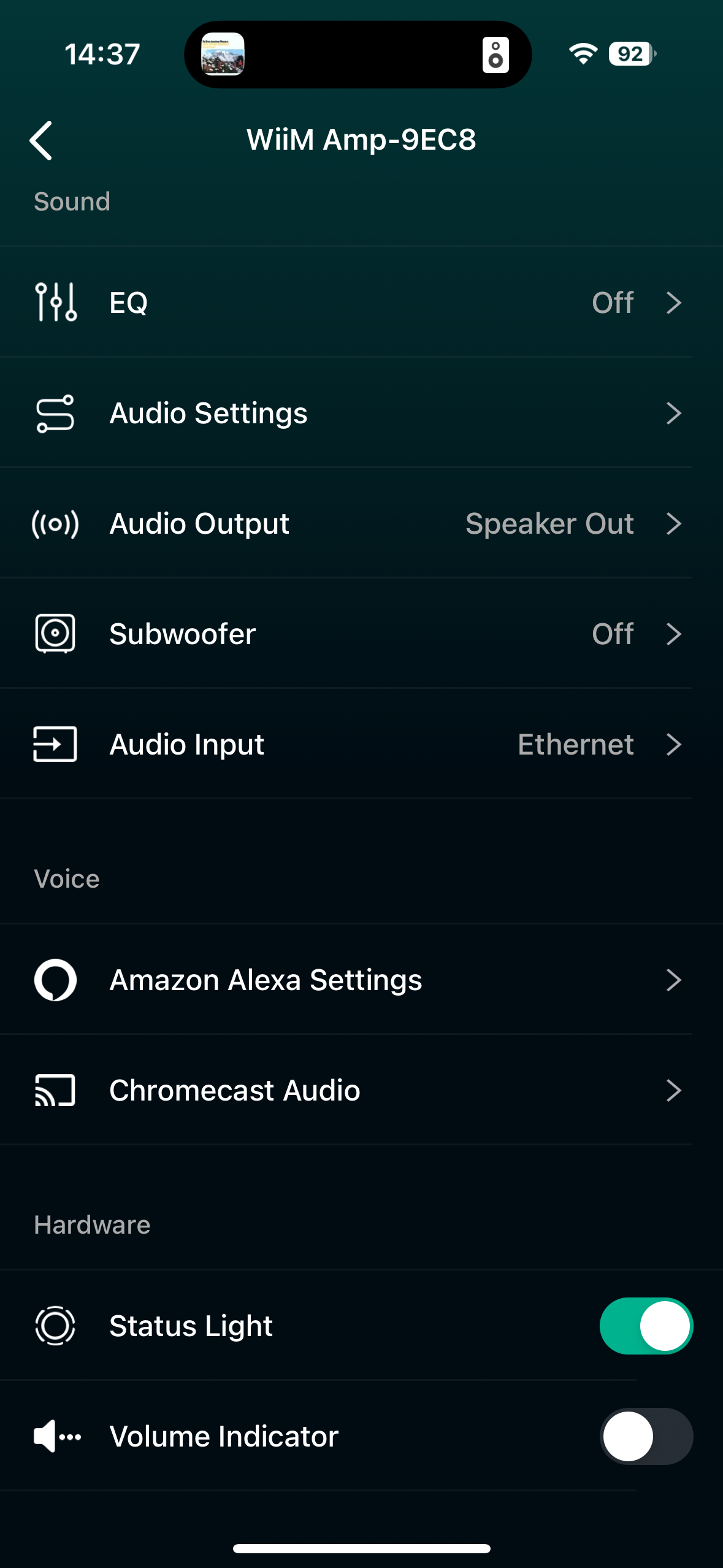The height and width of the screenshot is (1568, 723).
Task: View Chromecast Audio options
Action: tap(361, 1090)
